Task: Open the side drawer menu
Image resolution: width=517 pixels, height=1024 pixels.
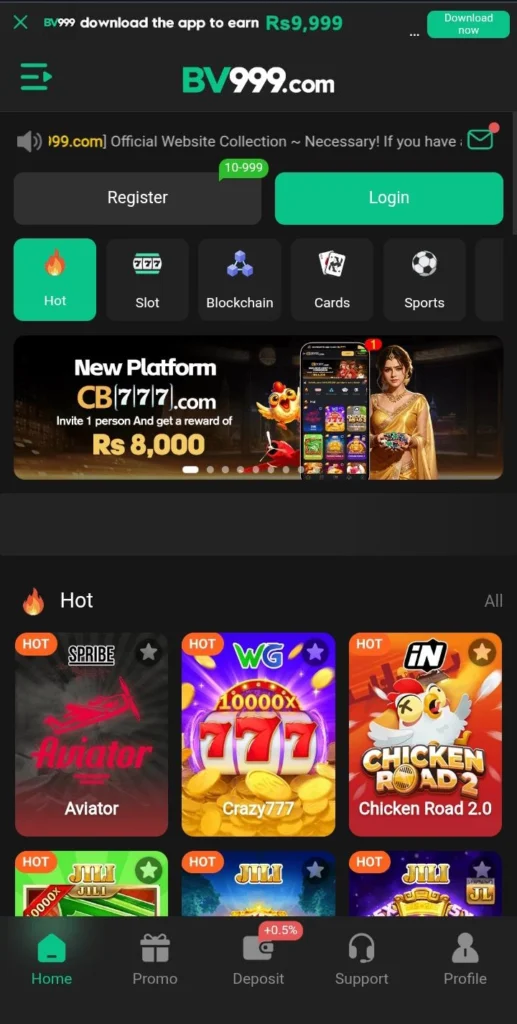Action: [x=36, y=77]
